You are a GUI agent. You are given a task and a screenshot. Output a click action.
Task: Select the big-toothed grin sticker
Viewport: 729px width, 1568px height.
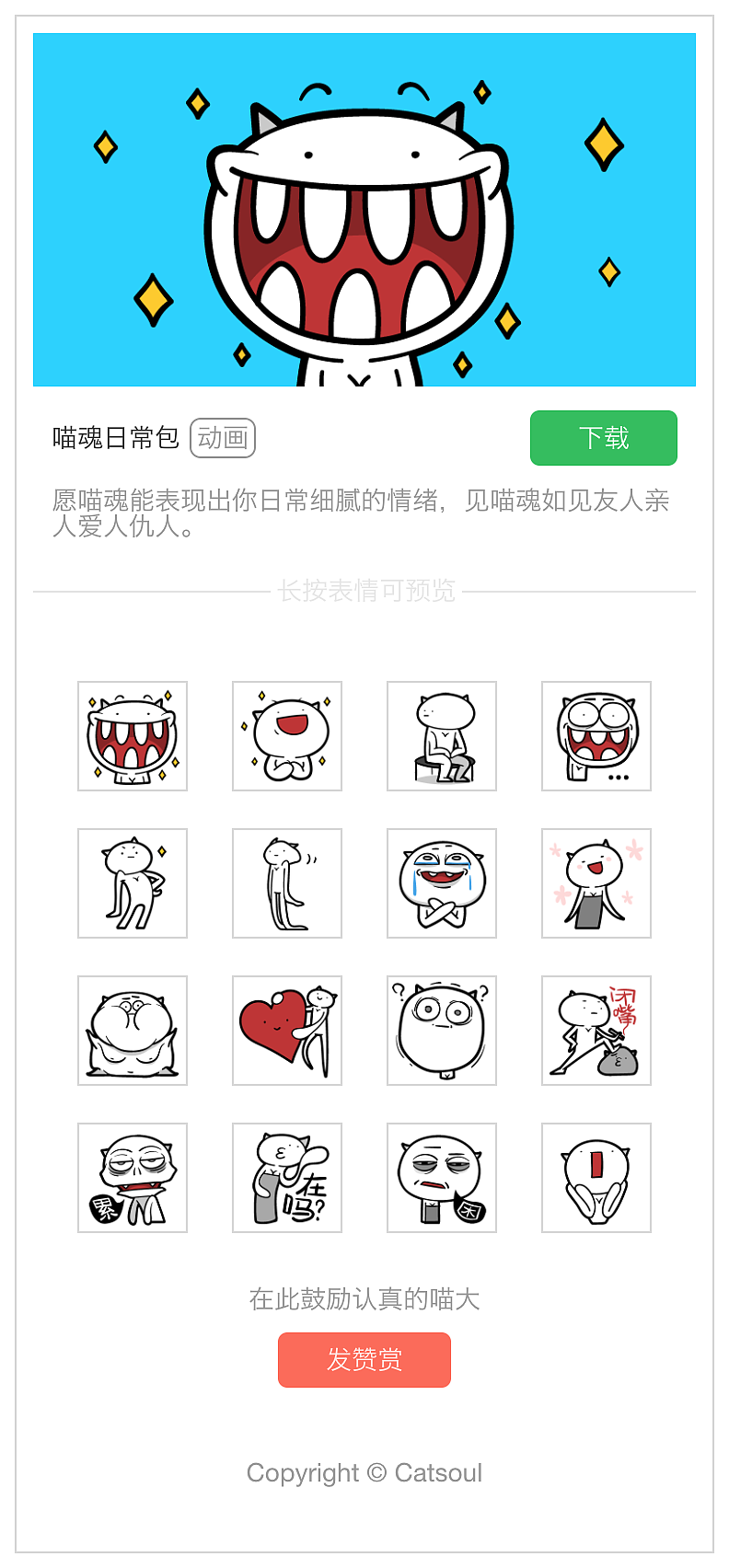pos(133,736)
